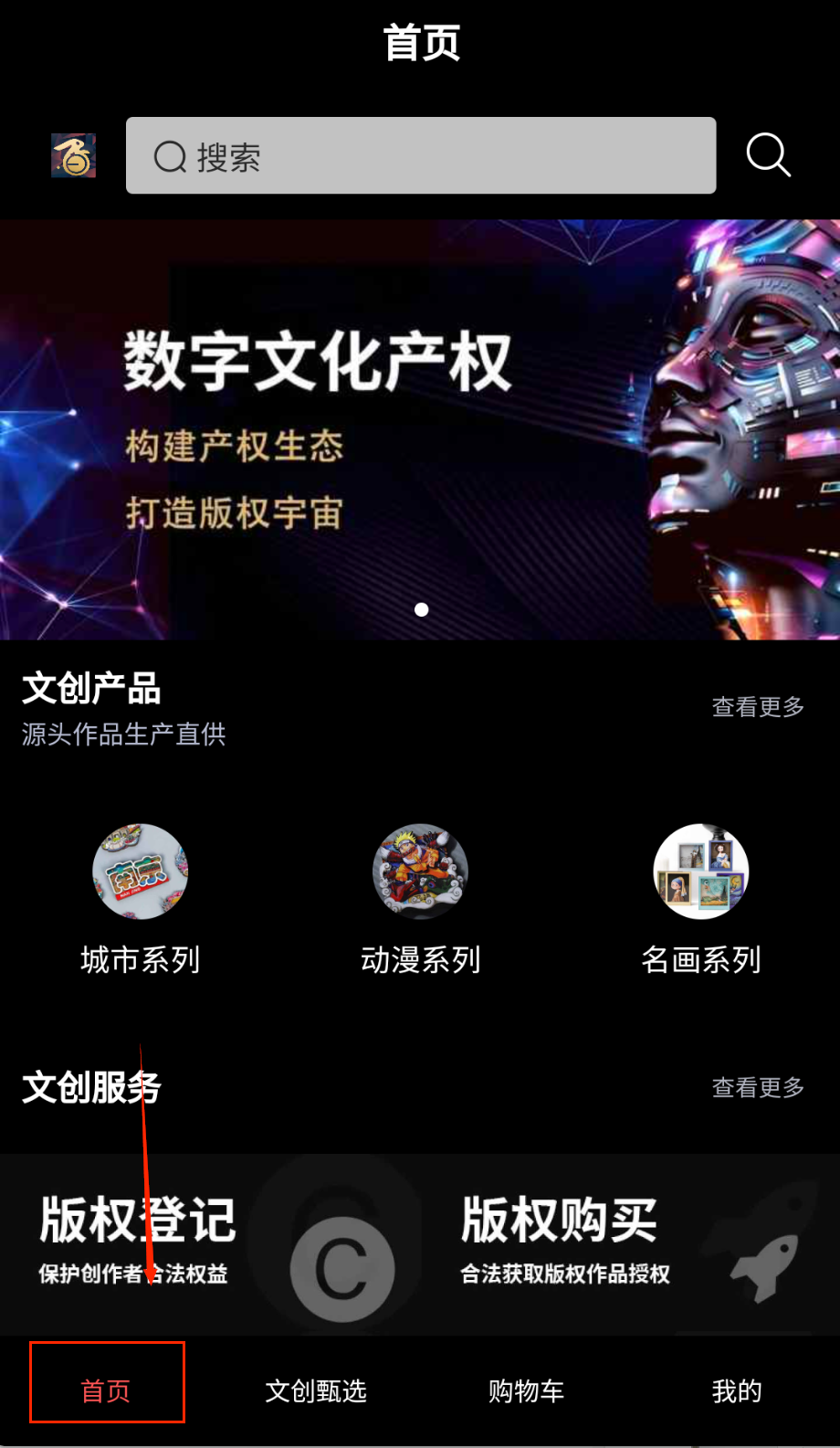
Task: View more 文创服务 via 查看更多
Action: [757, 1088]
